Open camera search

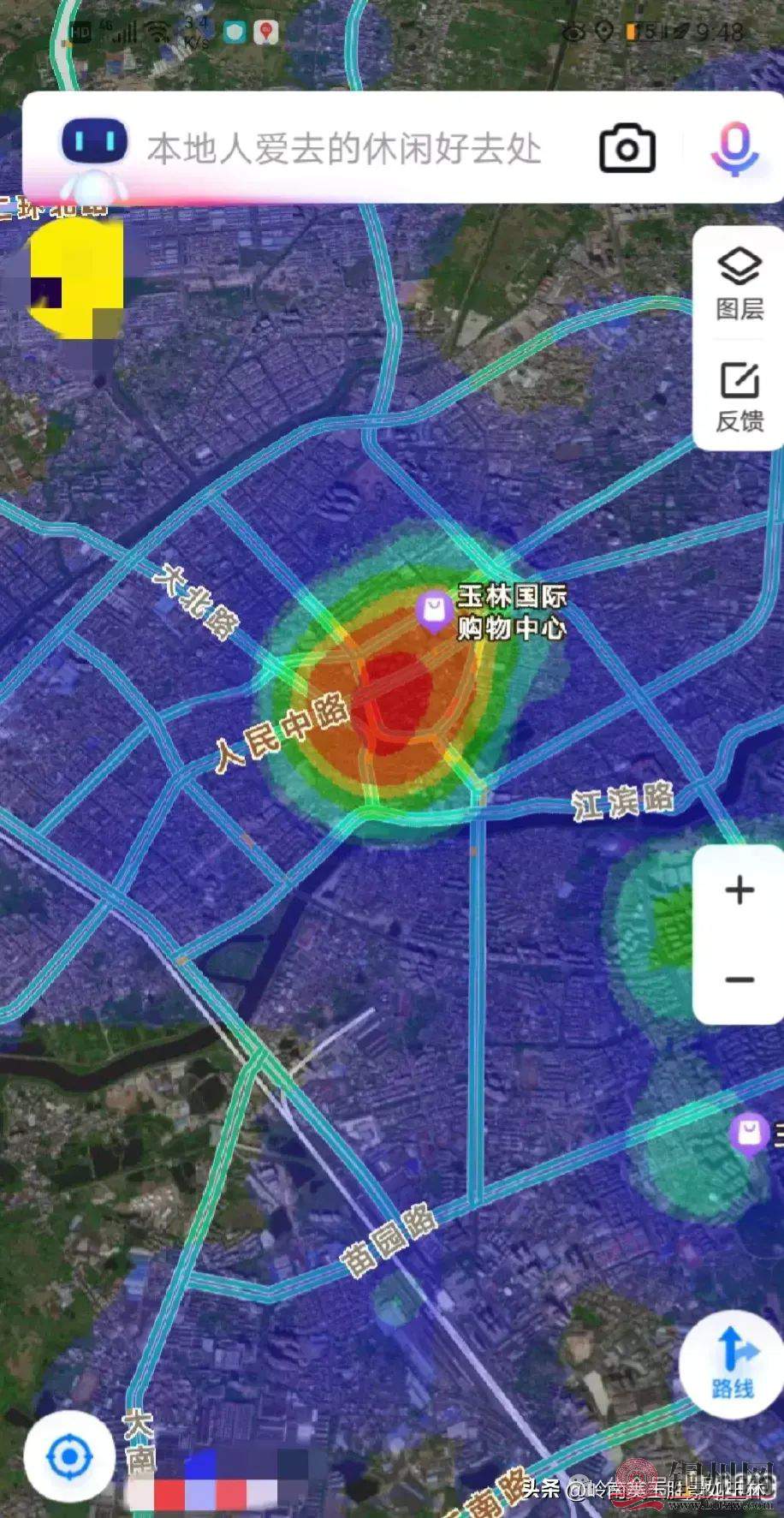coord(627,149)
